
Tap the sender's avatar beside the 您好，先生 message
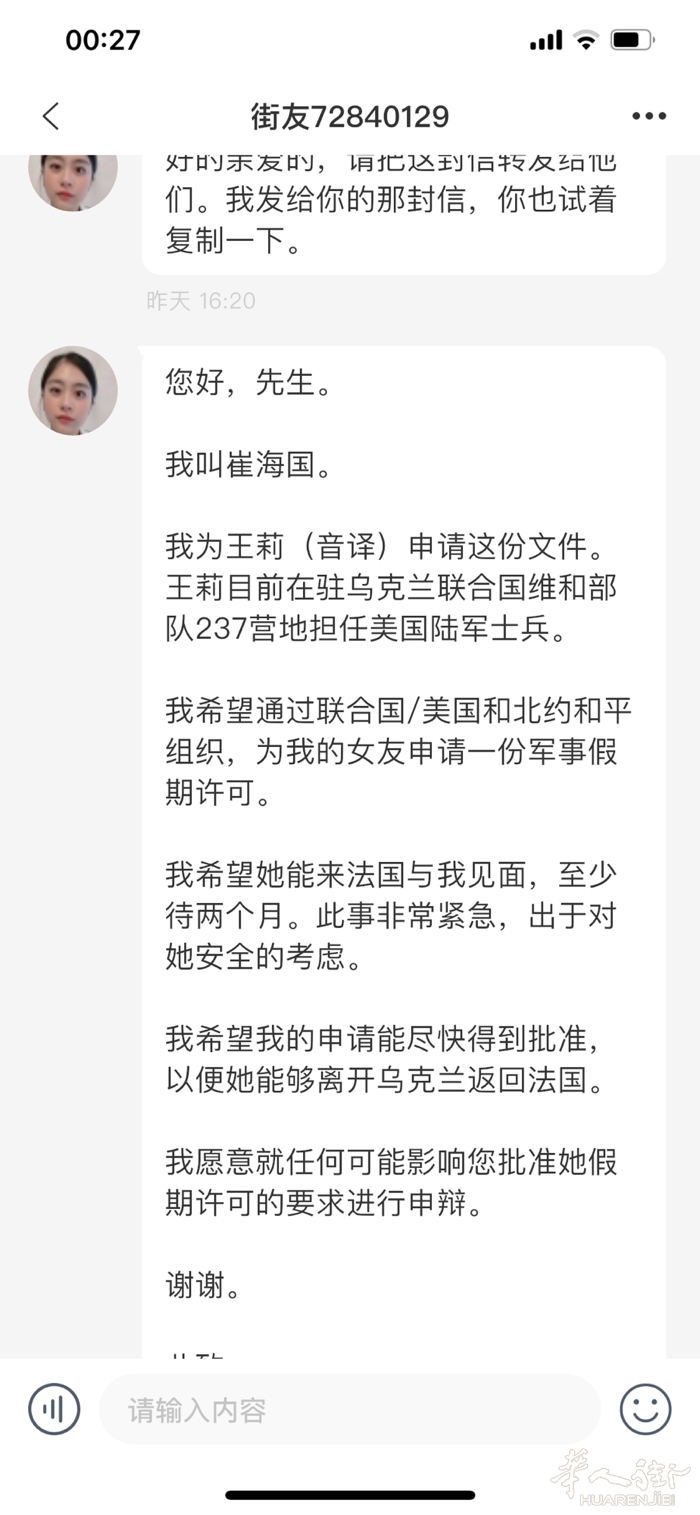73,390
